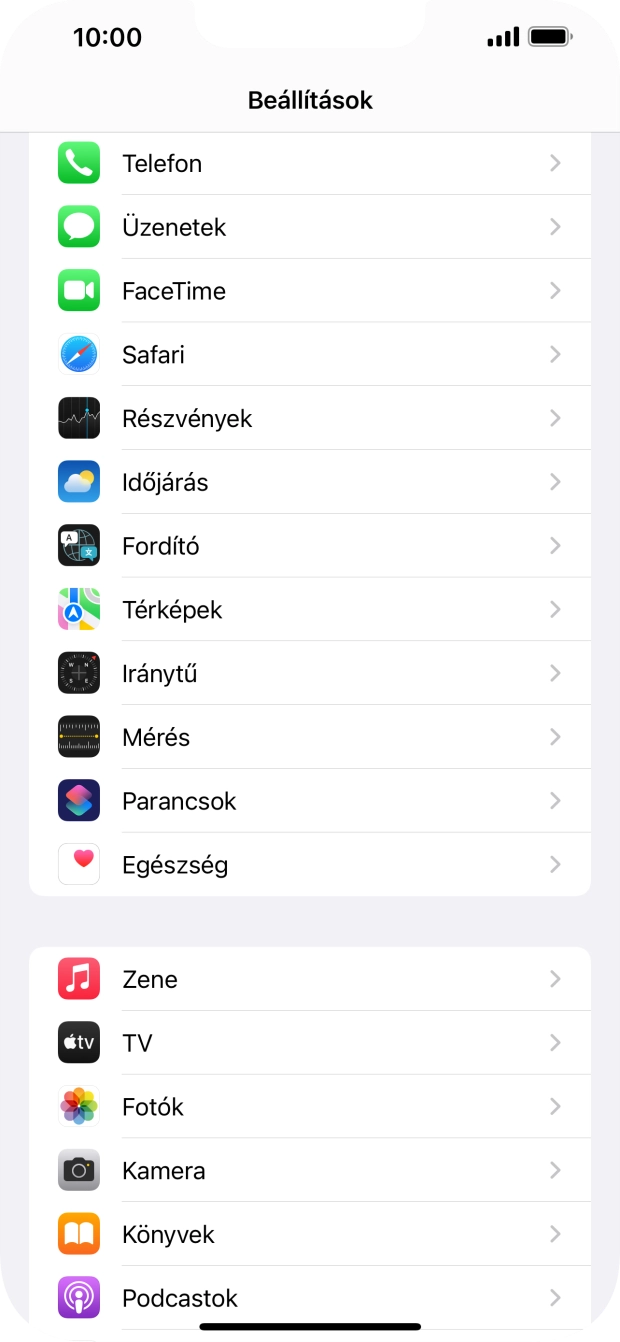This screenshot has height=1342, width=620.
Task: Open TV app settings
Action: point(310,1043)
